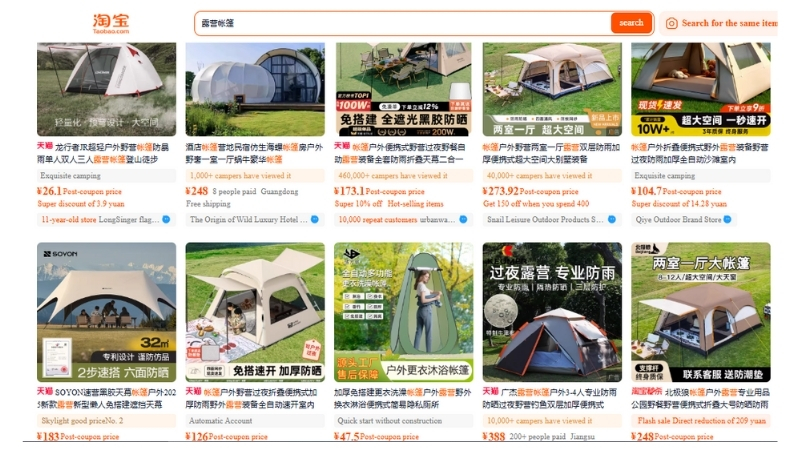Viewport: 800px width, 450px height.
Task: Open the ¥26.1 LongSinger tent product
Action: [106, 90]
